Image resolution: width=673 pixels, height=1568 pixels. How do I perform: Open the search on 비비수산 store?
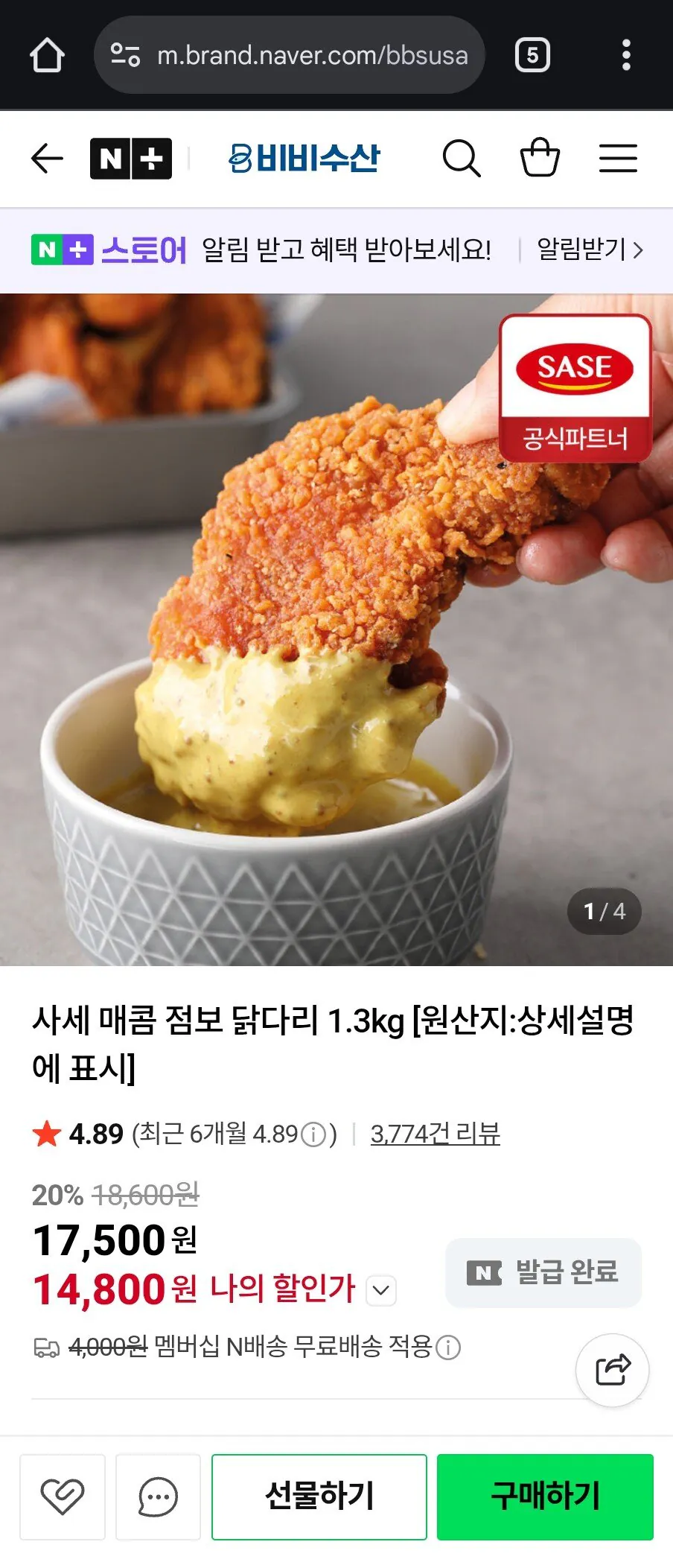462,158
